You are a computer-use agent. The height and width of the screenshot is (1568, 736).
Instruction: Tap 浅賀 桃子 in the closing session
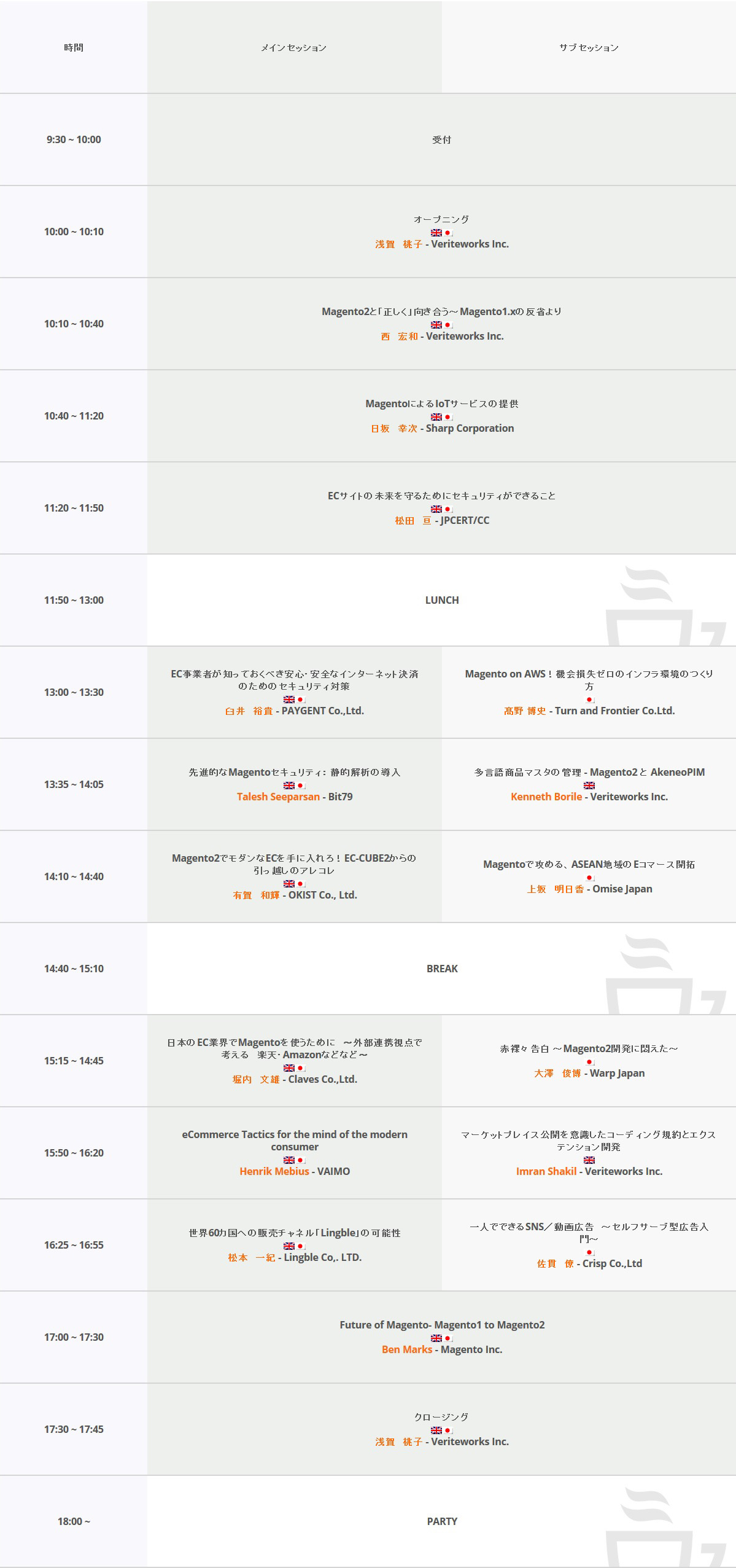click(399, 1441)
